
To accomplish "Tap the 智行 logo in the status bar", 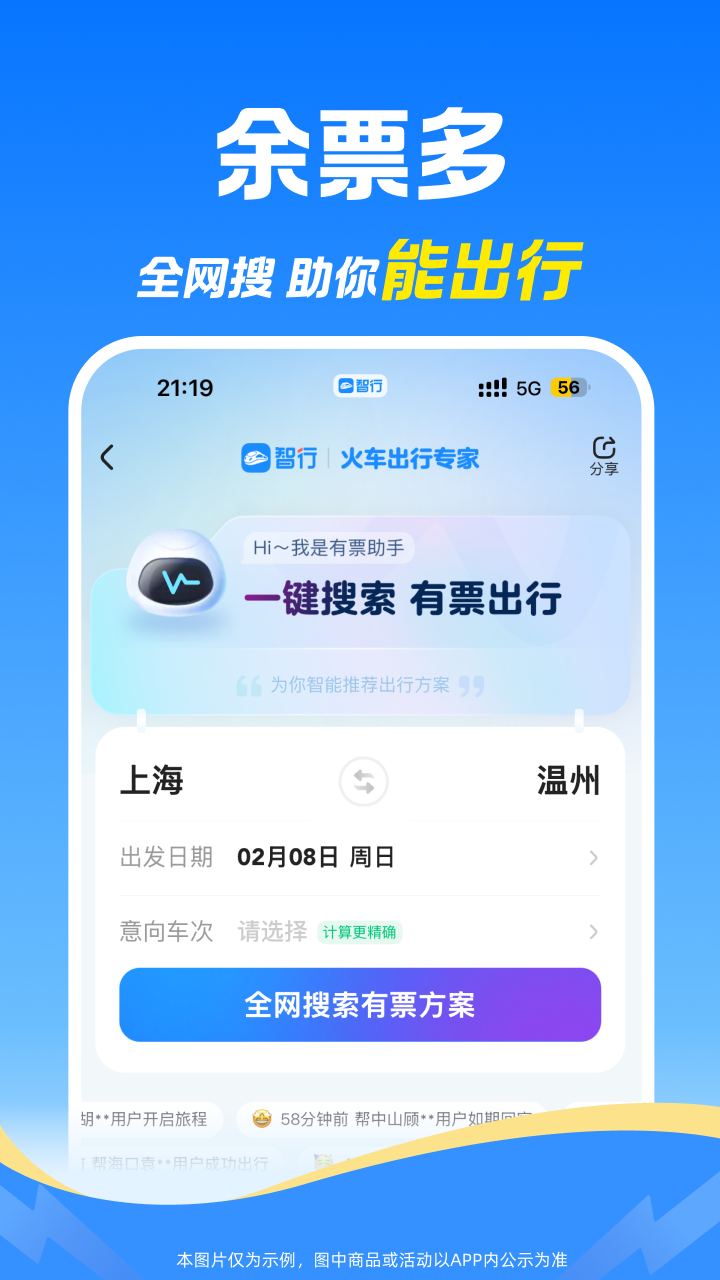I will 359,386.
